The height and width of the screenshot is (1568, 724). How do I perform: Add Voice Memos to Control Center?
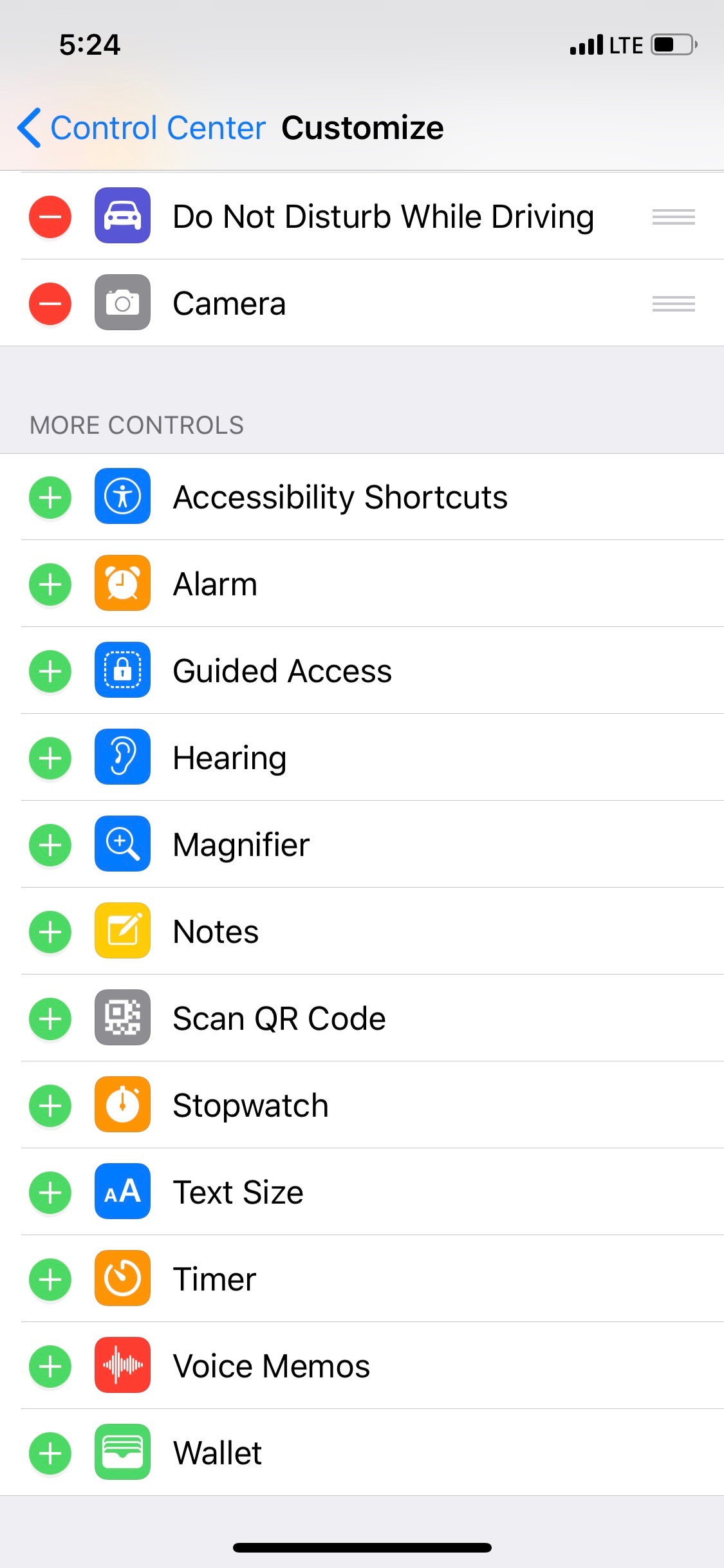point(50,1367)
